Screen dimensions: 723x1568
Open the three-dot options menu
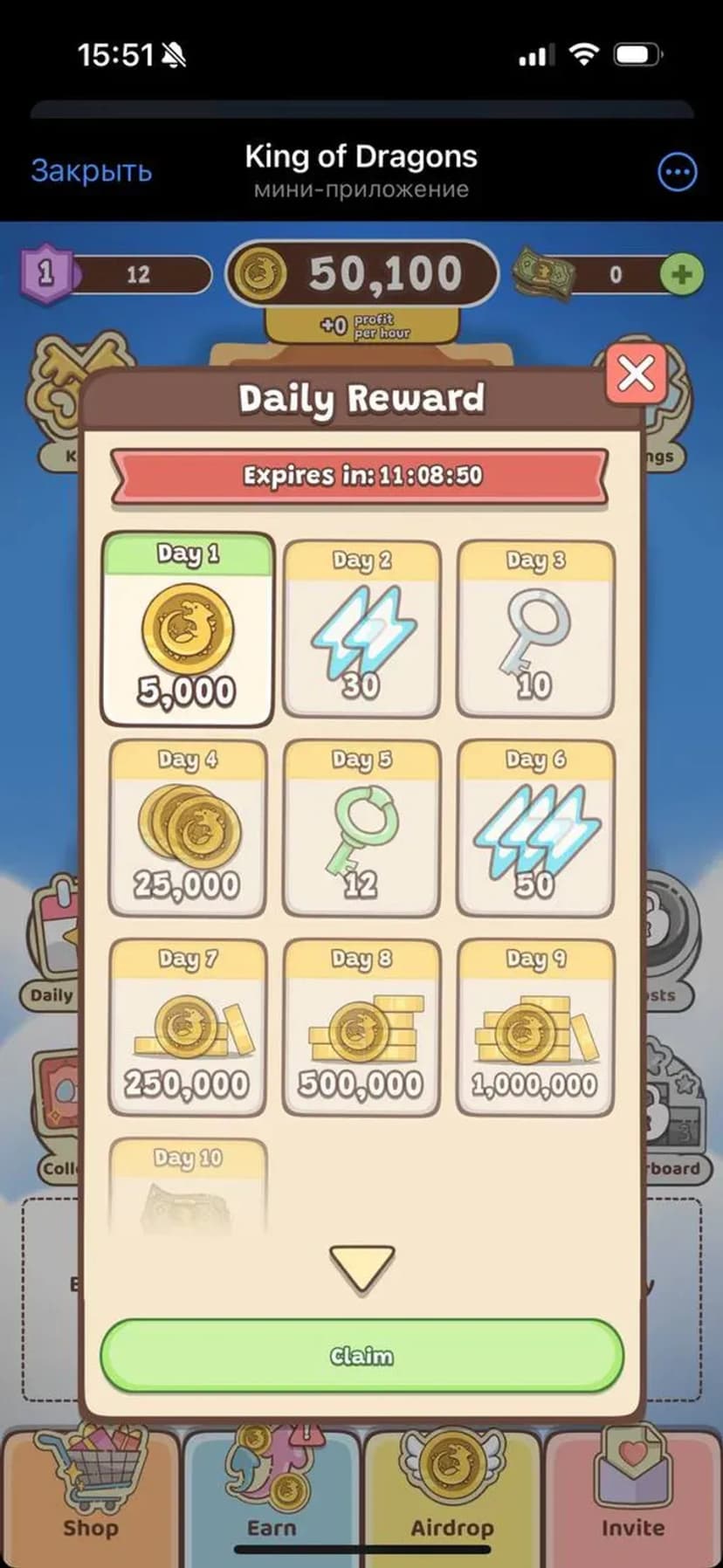677,172
